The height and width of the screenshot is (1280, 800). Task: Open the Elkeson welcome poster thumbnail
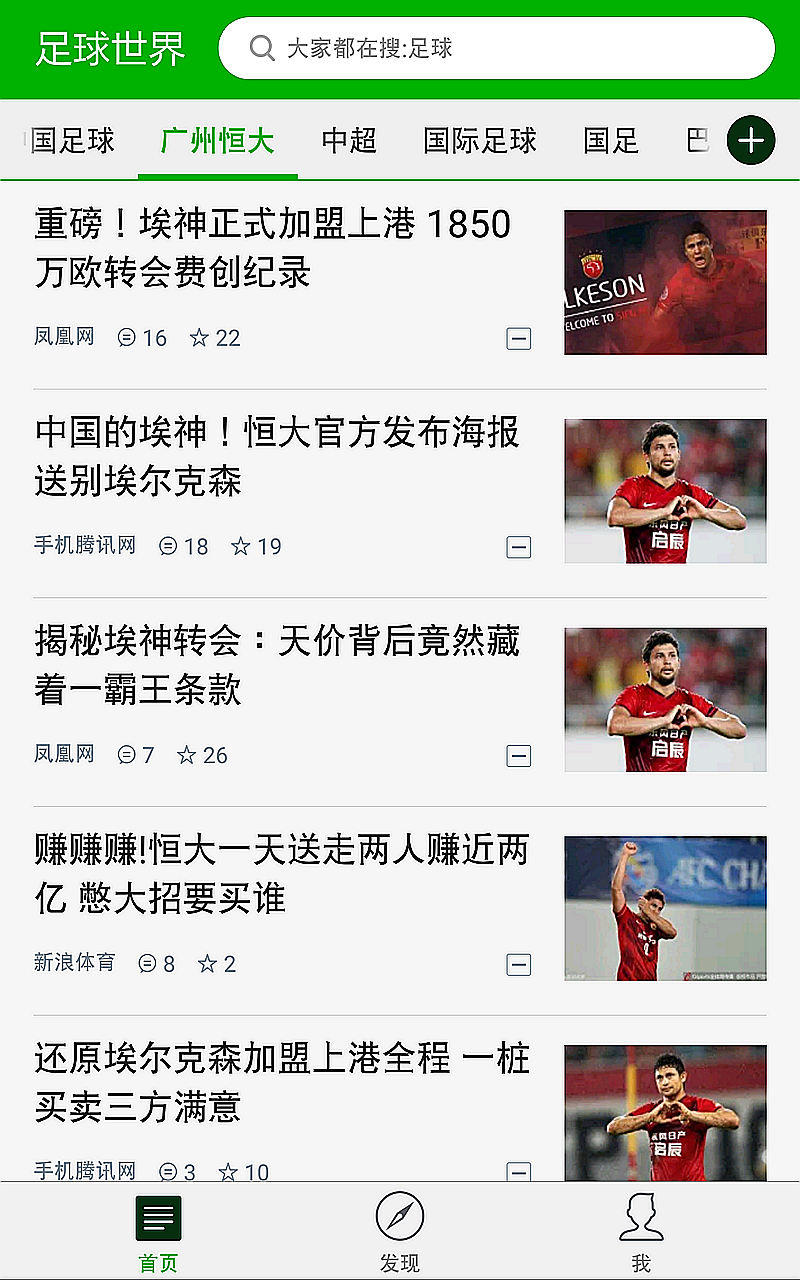(665, 283)
